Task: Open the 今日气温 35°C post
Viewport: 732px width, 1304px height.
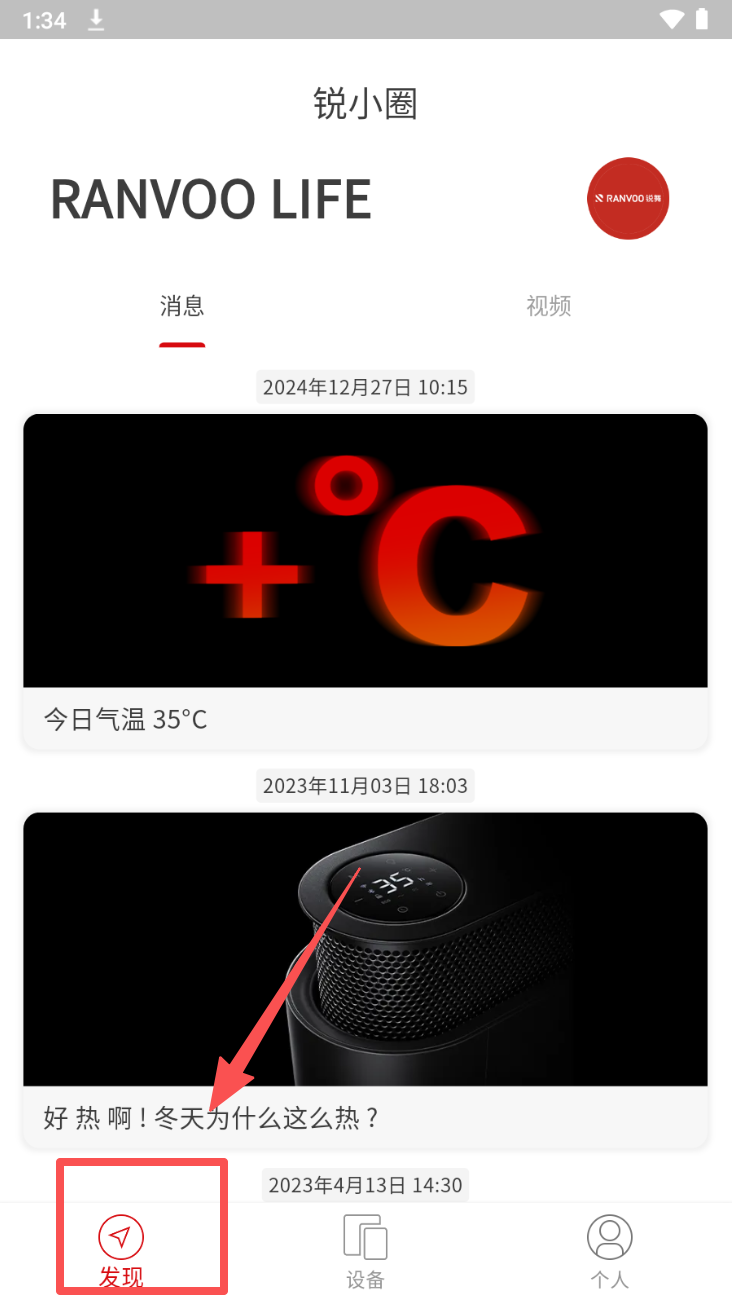Action: pyautogui.click(x=365, y=580)
